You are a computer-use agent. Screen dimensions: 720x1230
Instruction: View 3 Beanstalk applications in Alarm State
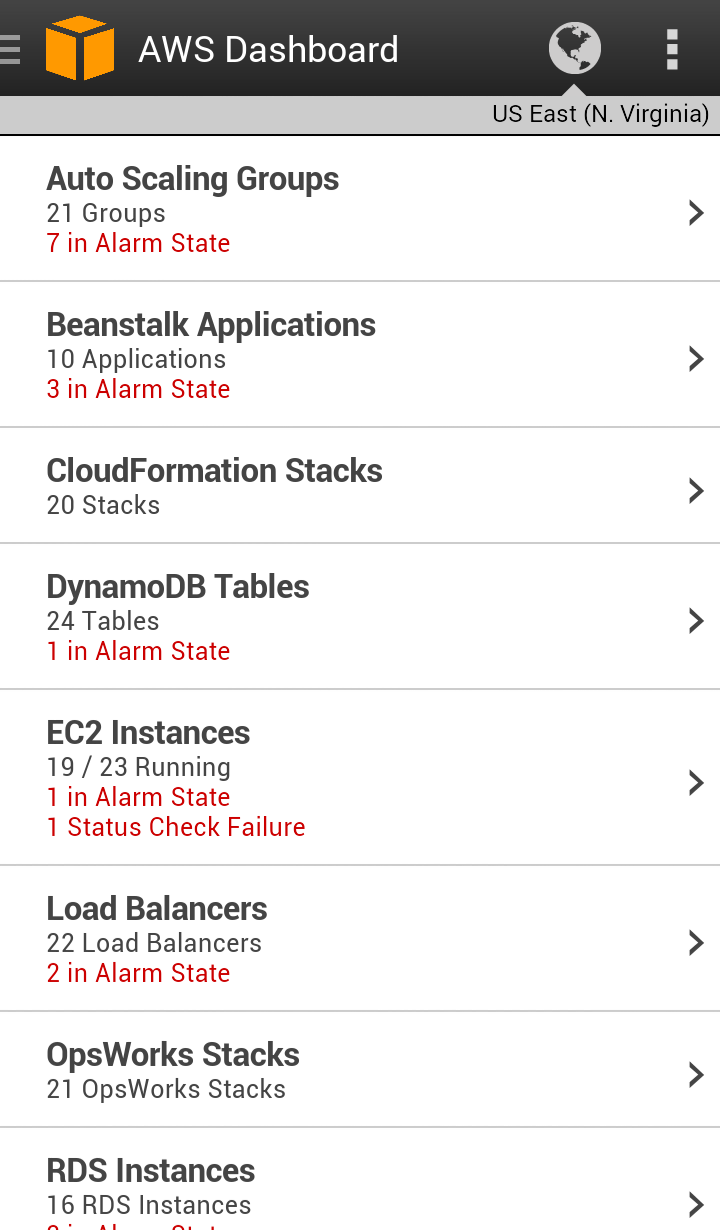[x=138, y=389]
